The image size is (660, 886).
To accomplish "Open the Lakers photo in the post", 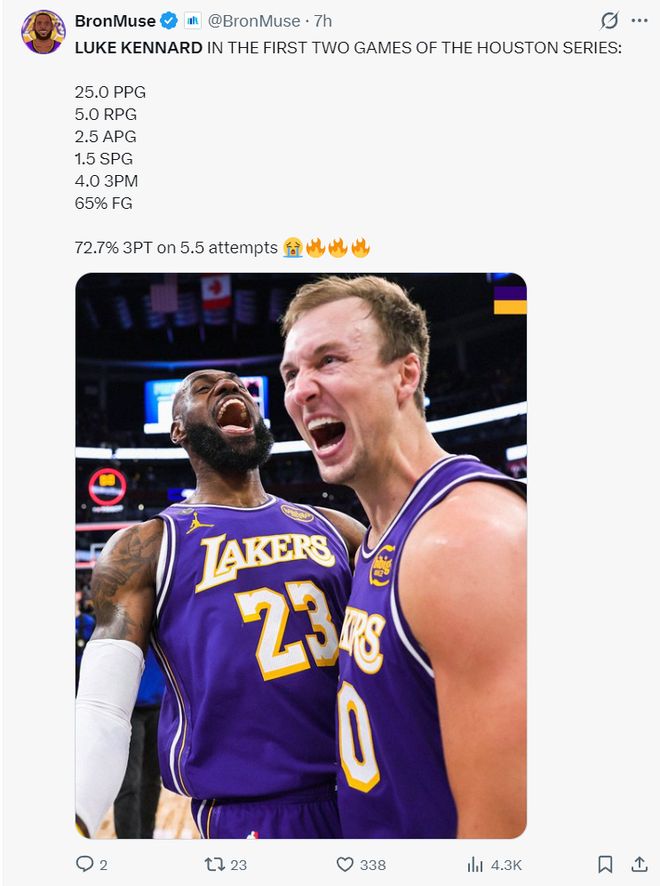I will (x=301, y=555).
